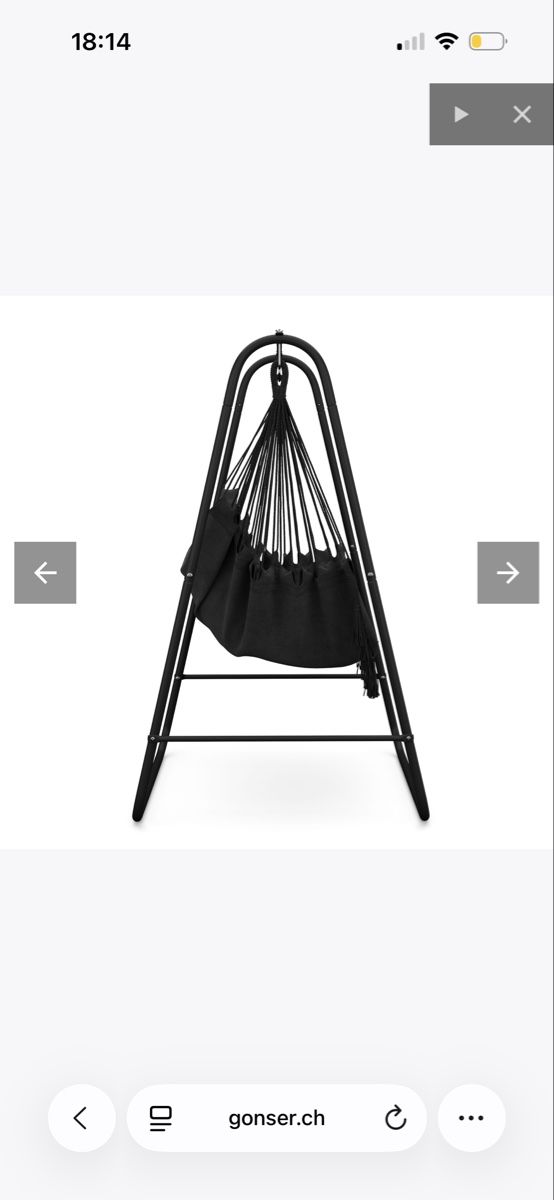The image size is (554, 1200).
Task: Go to the previous product image
Action: tap(45, 572)
